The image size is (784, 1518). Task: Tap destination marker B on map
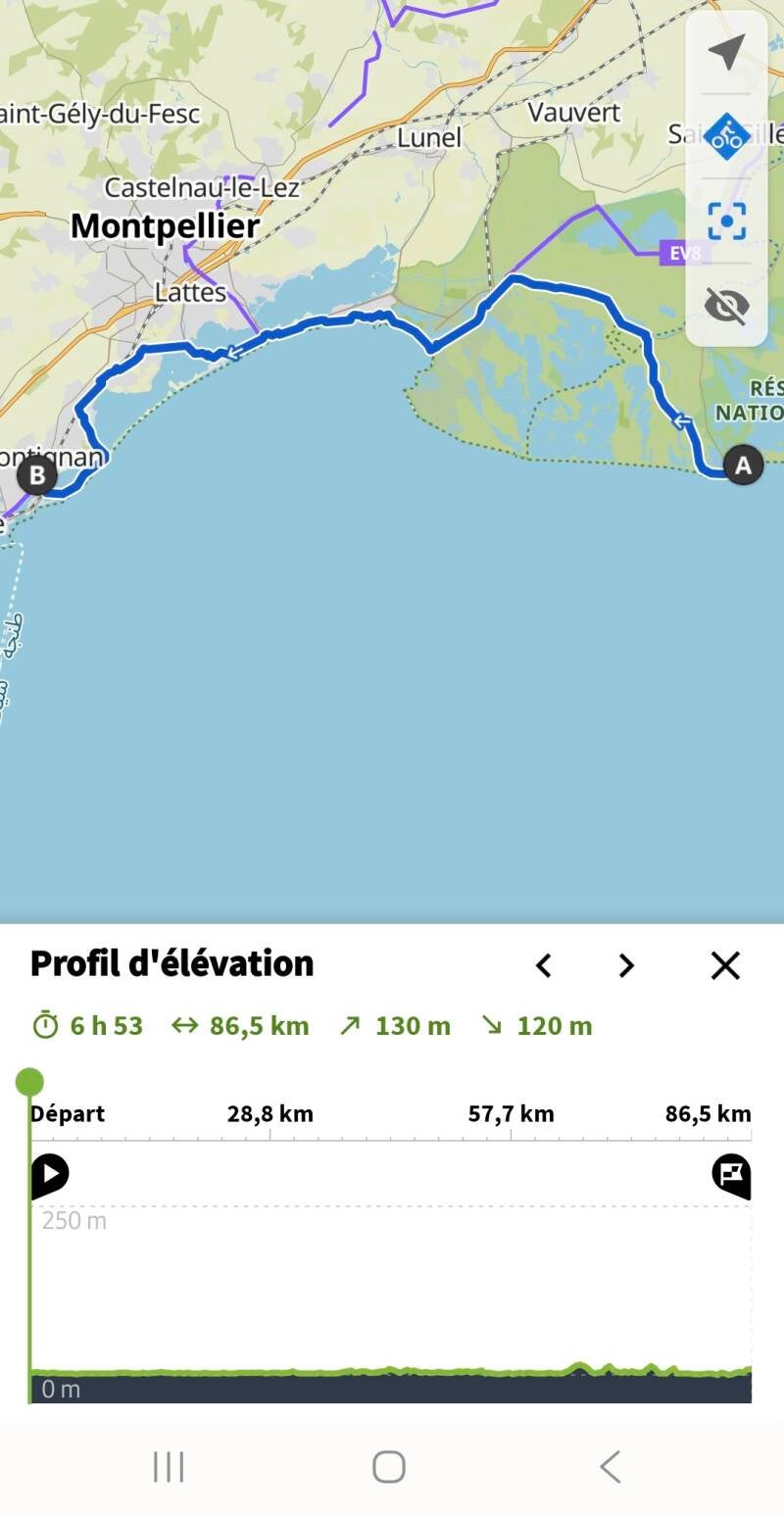(x=37, y=476)
